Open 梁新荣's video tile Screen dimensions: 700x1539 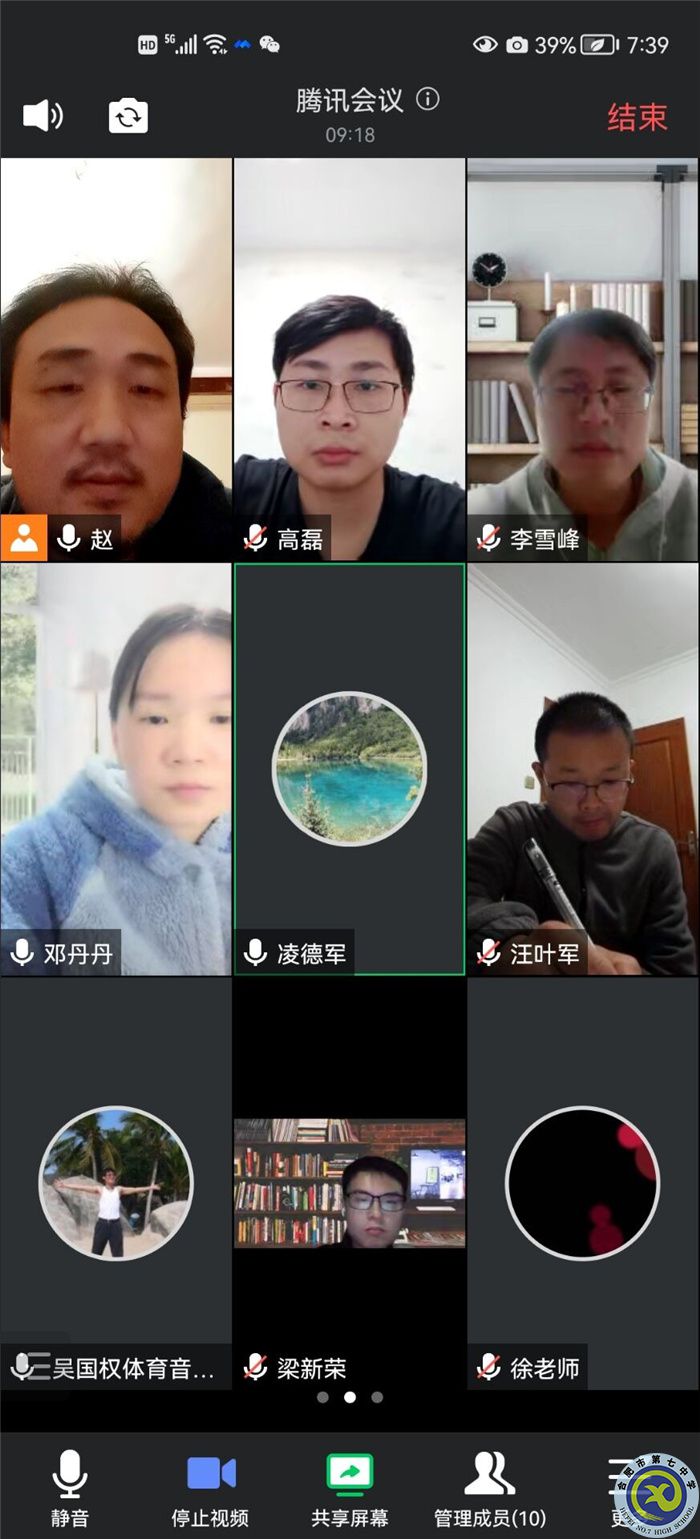click(349, 1183)
